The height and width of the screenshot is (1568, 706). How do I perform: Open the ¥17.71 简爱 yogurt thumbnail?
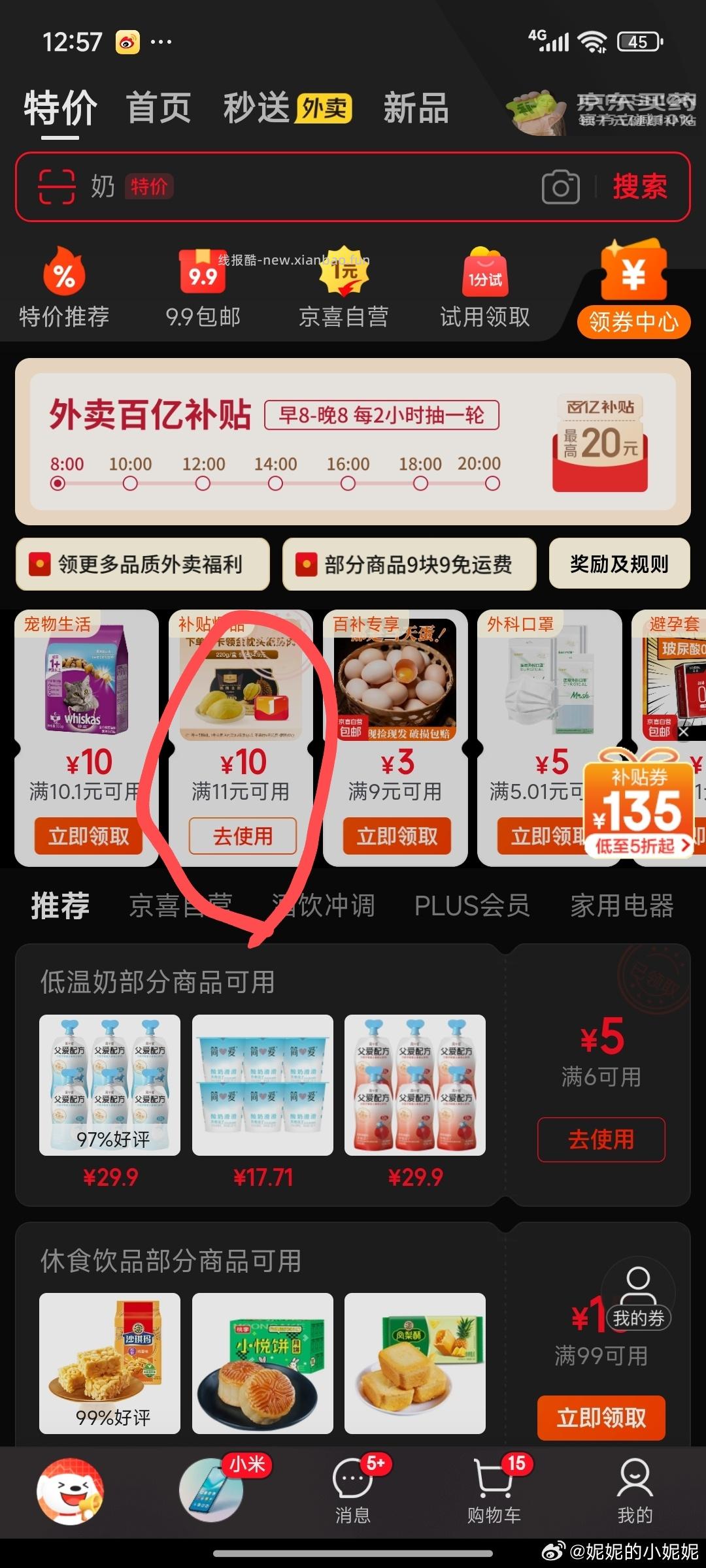tap(261, 1085)
